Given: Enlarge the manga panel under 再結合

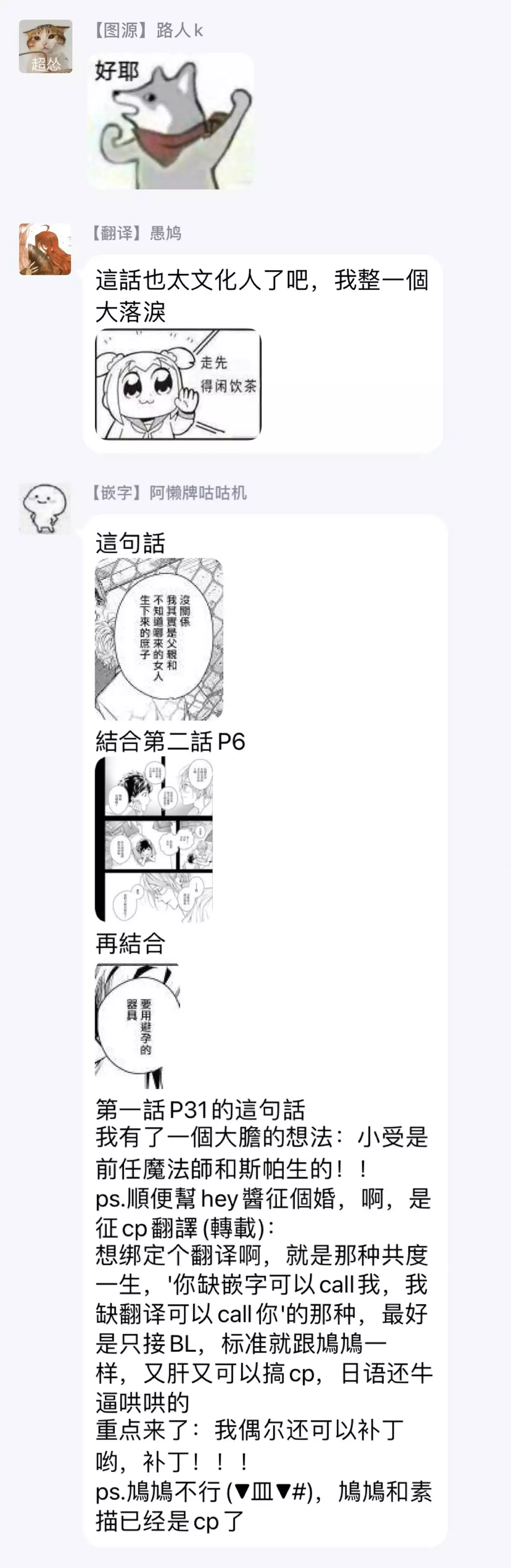Looking at the screenshot, I should point(138,1026).
